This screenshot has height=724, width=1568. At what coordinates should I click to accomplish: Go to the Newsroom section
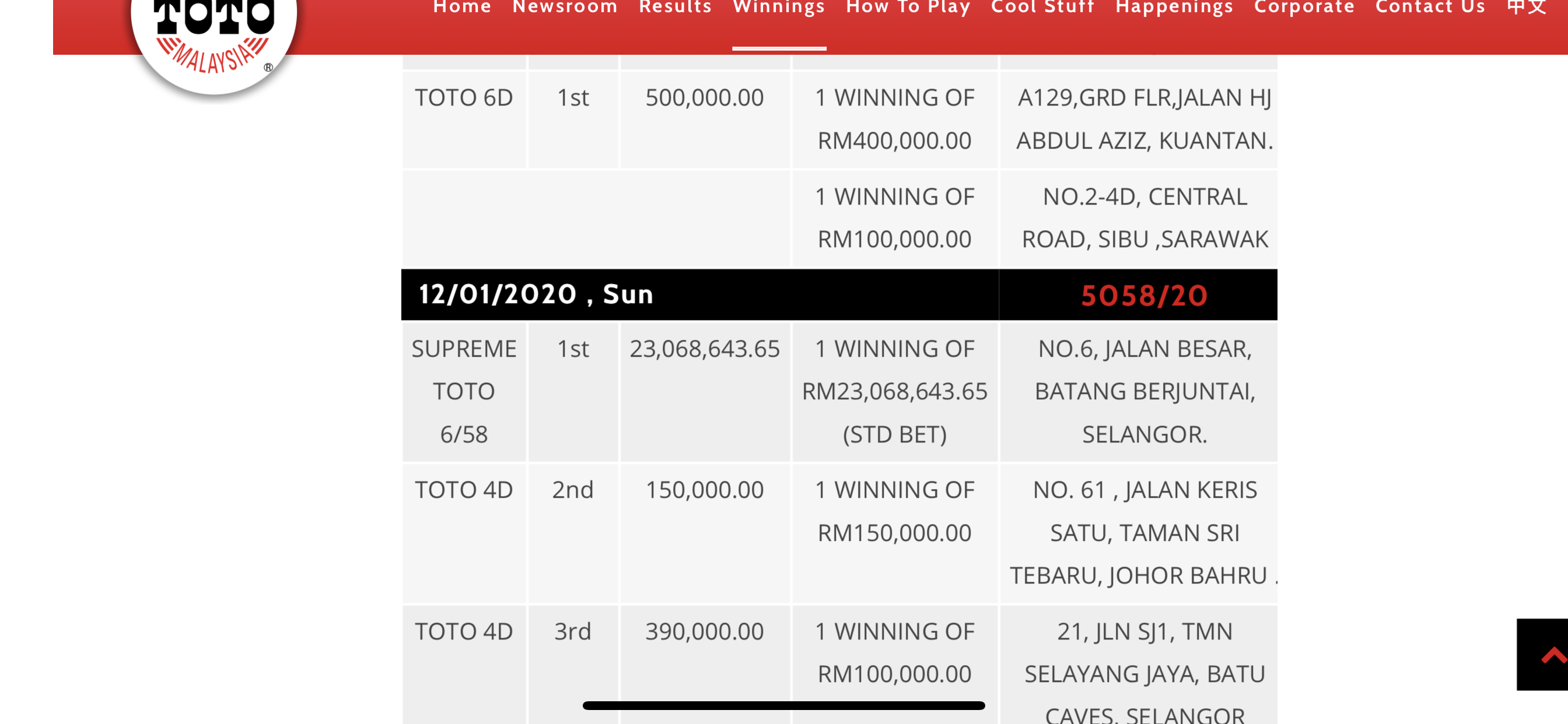565,6
